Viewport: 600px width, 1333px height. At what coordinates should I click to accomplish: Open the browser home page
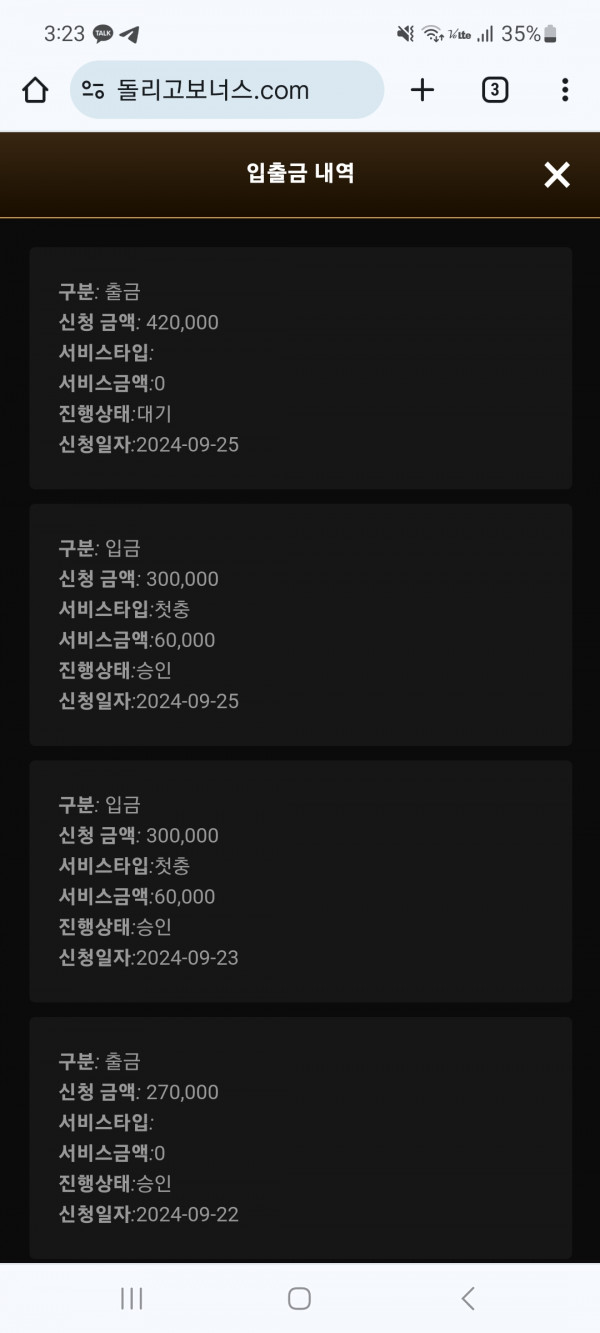click(35, 90)
